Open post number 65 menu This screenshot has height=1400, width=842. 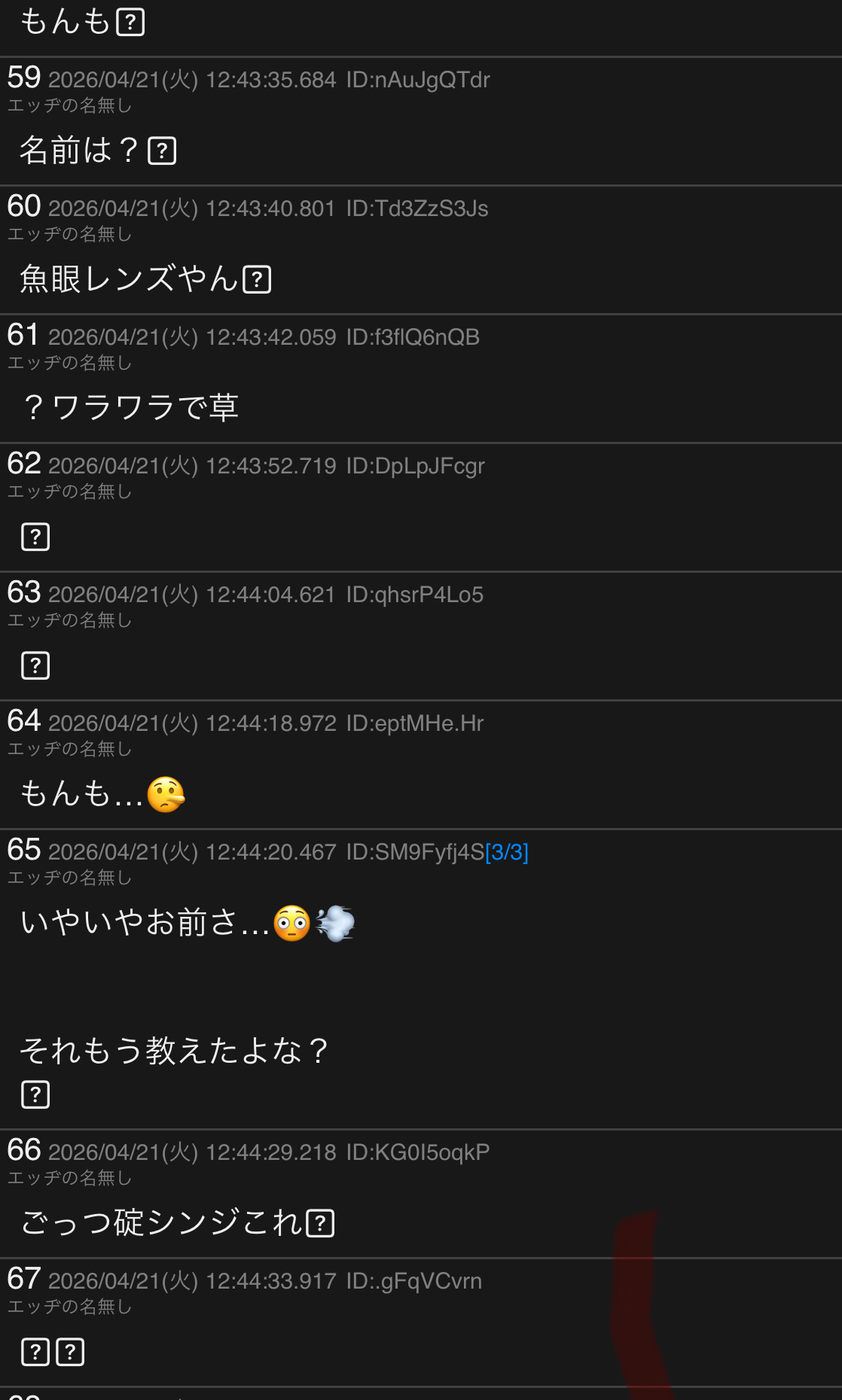24,850
